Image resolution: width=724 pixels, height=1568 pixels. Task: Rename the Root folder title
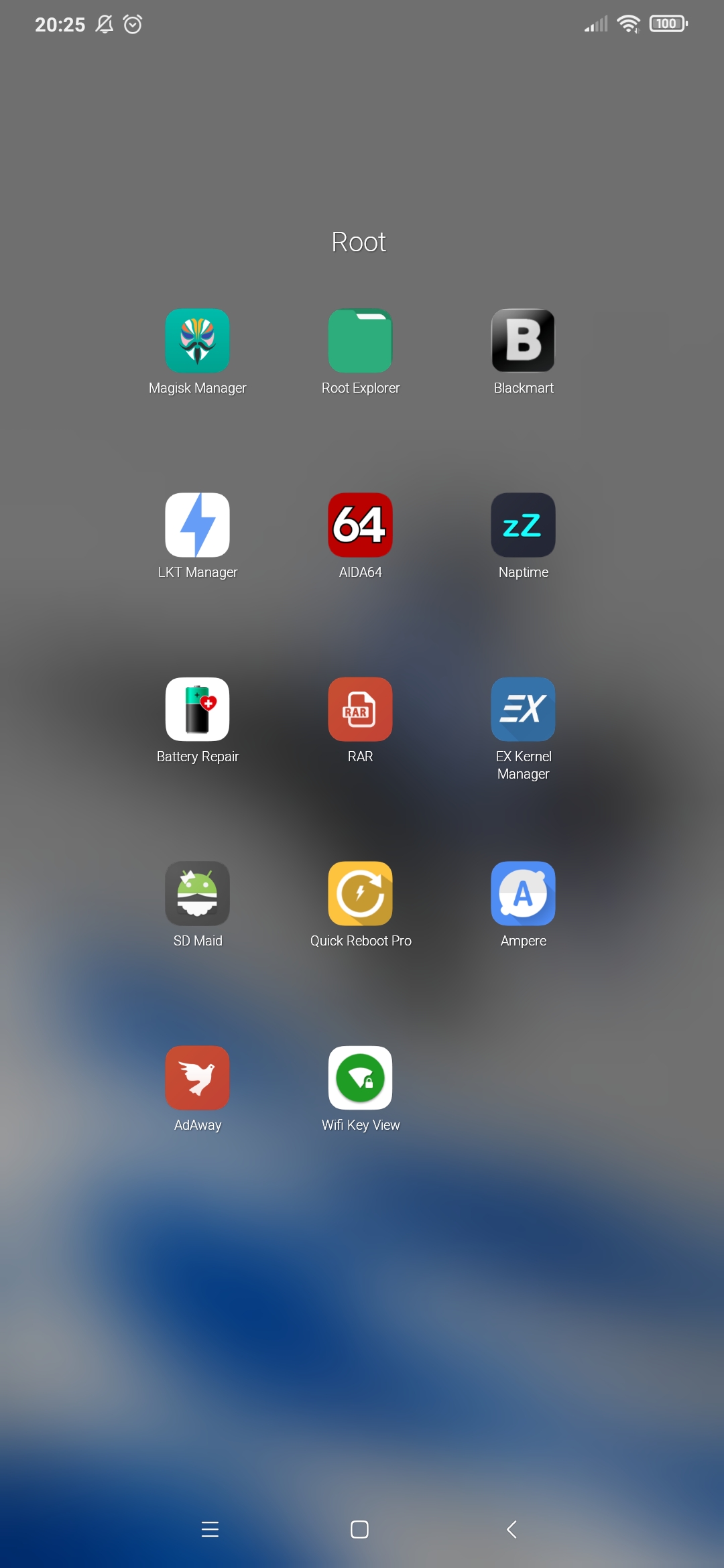(359, 242)
